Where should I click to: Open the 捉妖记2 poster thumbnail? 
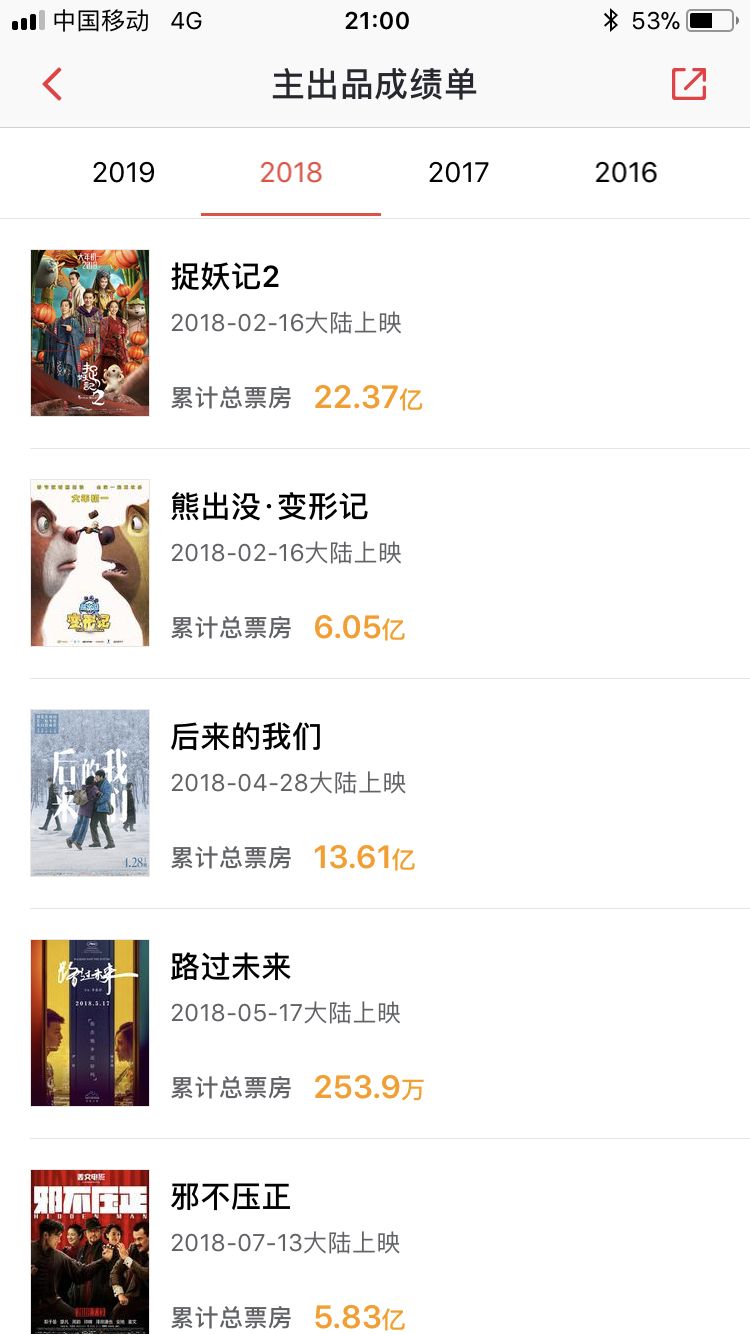pyautogui.click(x=89, y=332)
